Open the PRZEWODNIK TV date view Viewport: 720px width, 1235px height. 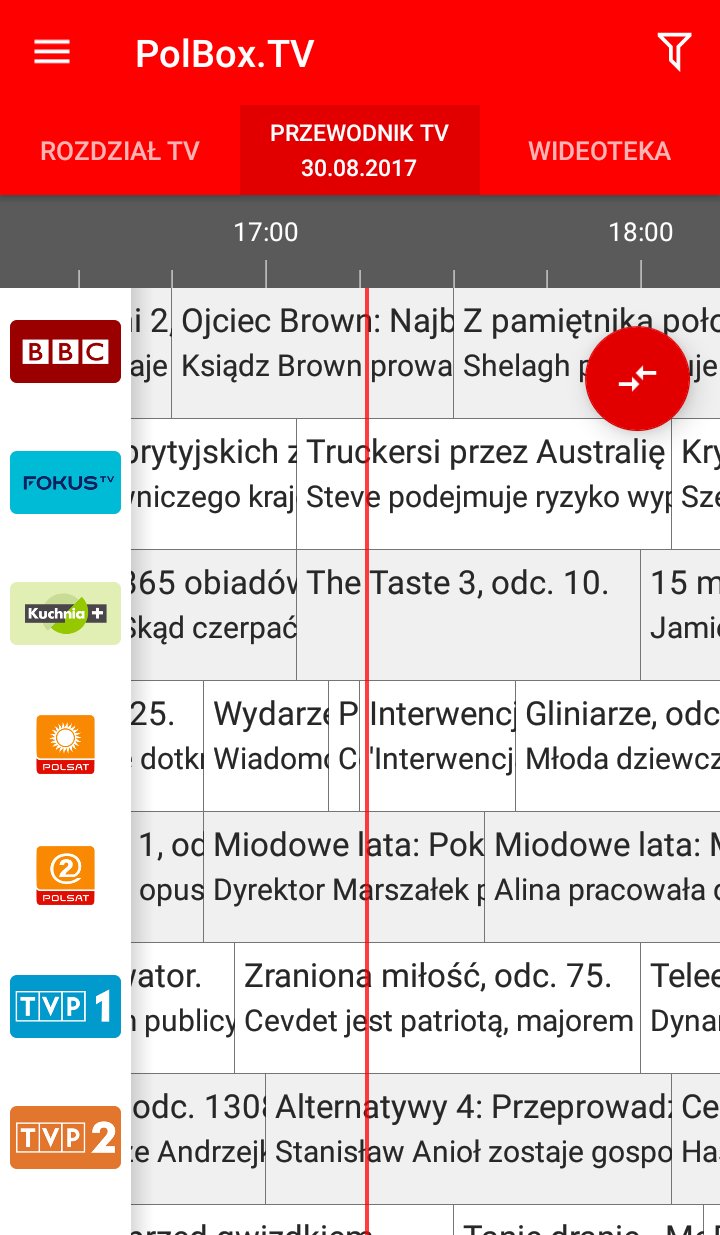point(360,150)
